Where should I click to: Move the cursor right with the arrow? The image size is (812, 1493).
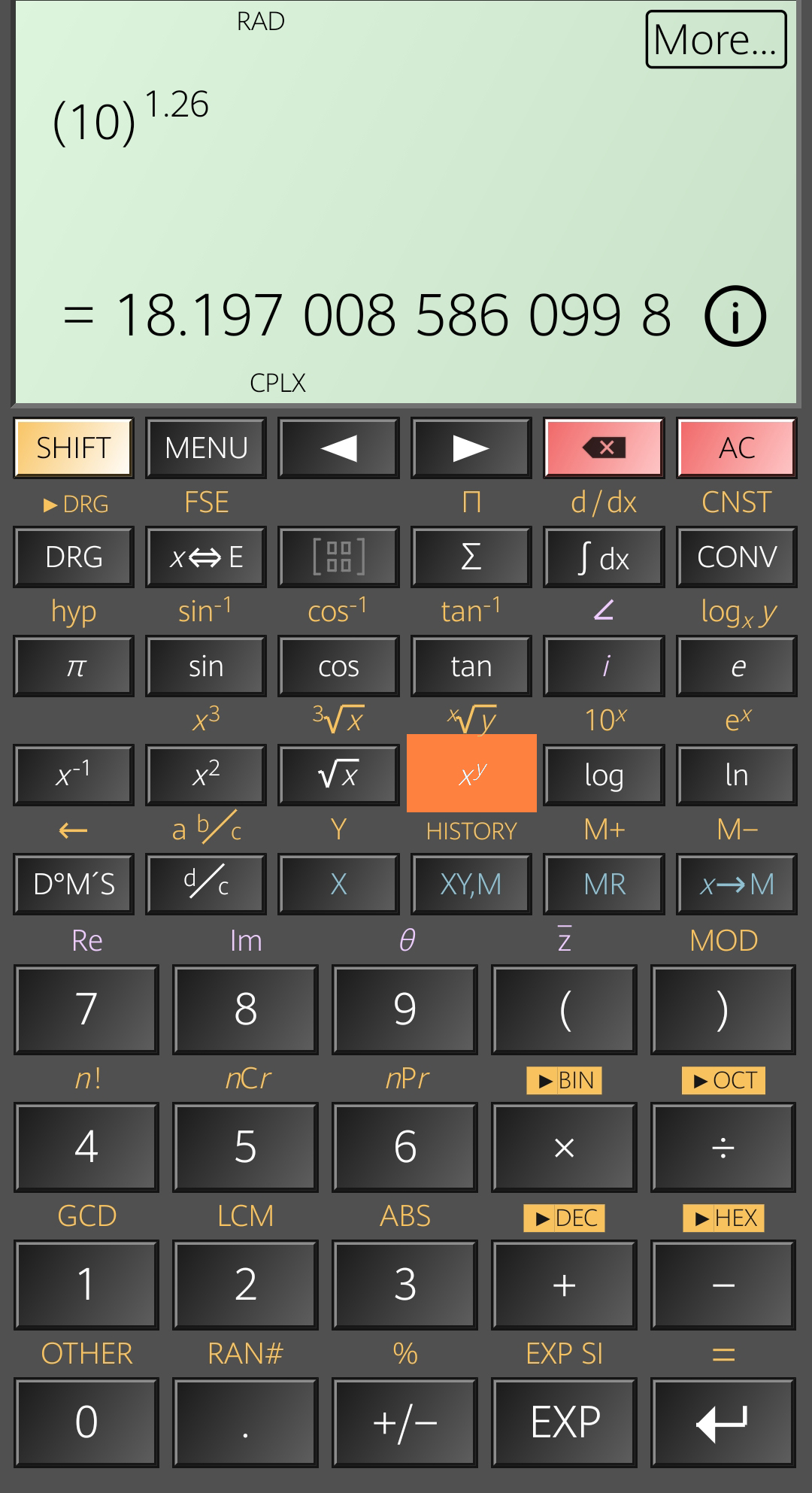click(471, 448)
